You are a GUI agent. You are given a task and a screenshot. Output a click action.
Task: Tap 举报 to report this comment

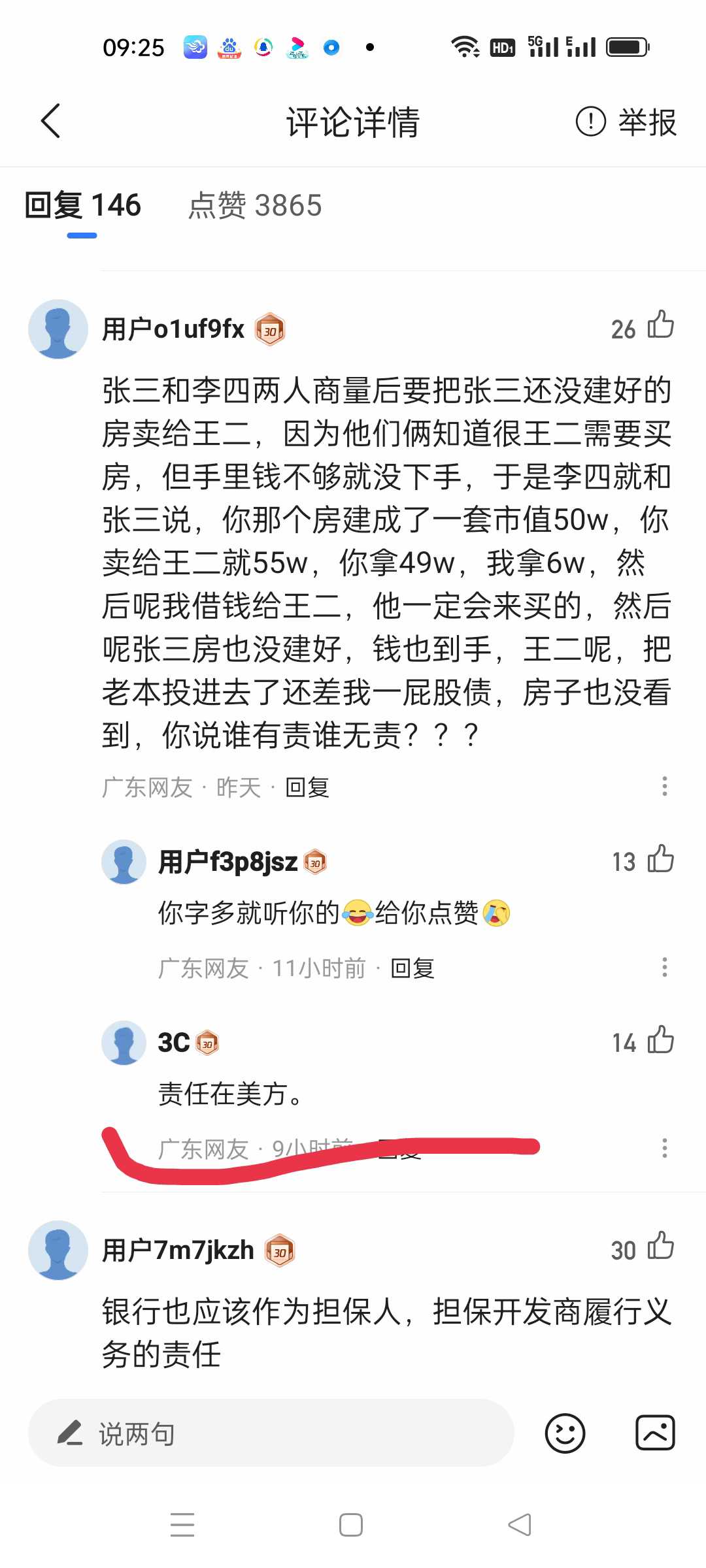pyautogui.click(x=626, y=122)
